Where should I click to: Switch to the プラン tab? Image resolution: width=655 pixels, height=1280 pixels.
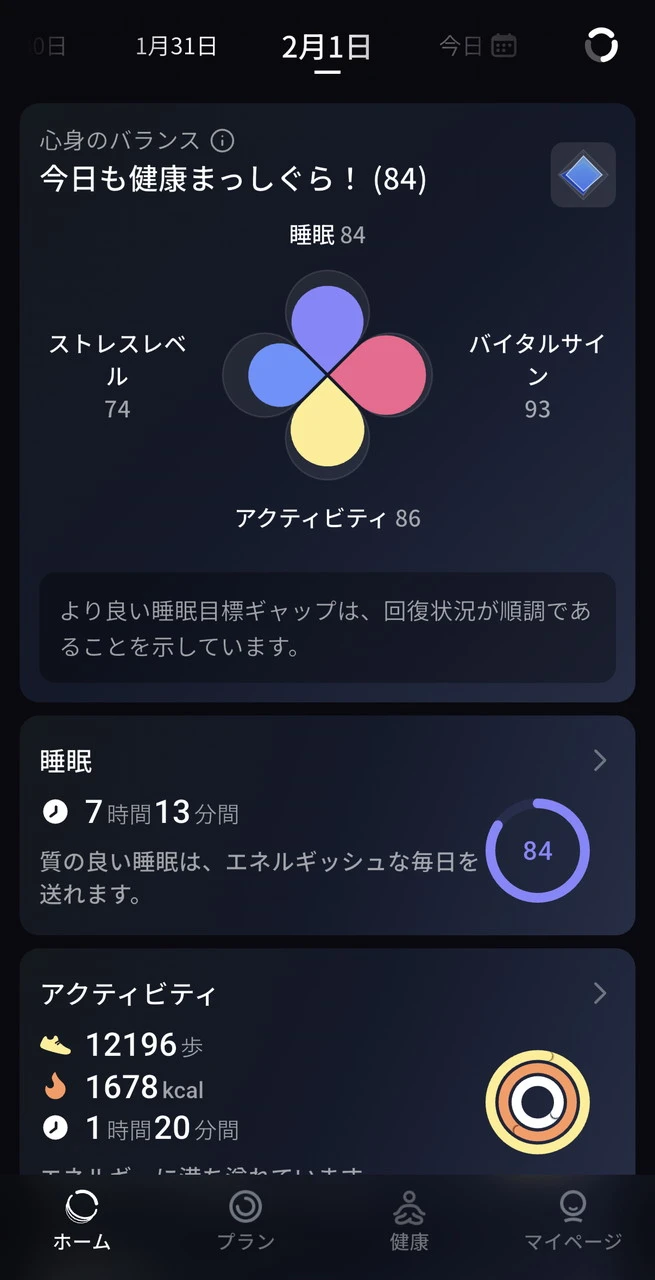(246, 1221)
